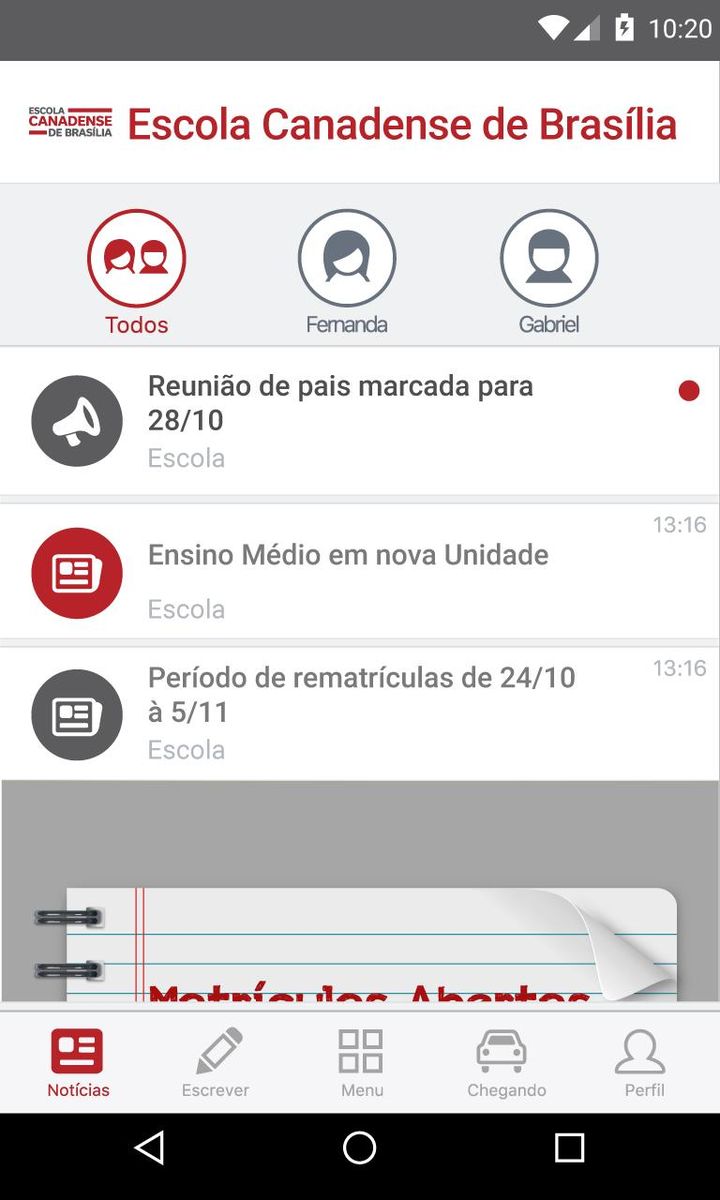Image resolution: width=720 pixels, height=1200 pixels.
Task: Tap the news icon beside Ensino Médio article
Action: pos(76,572)
